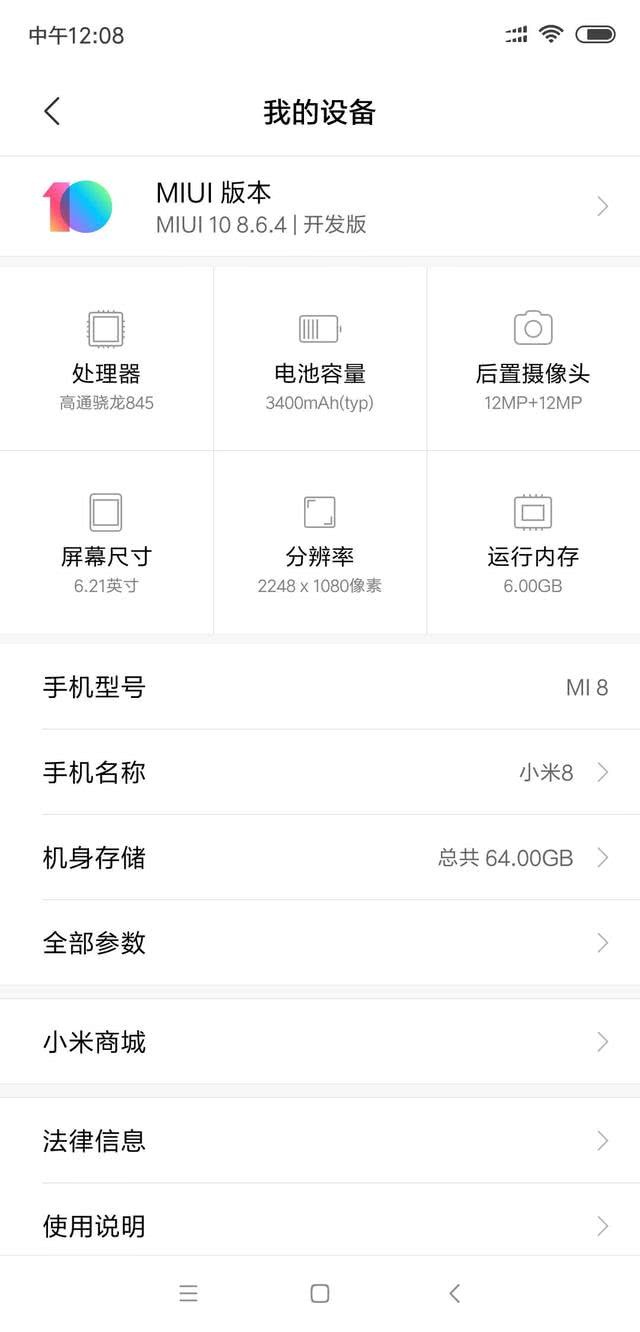View 全部参数
640x1332 pixels.
(320, 942)
